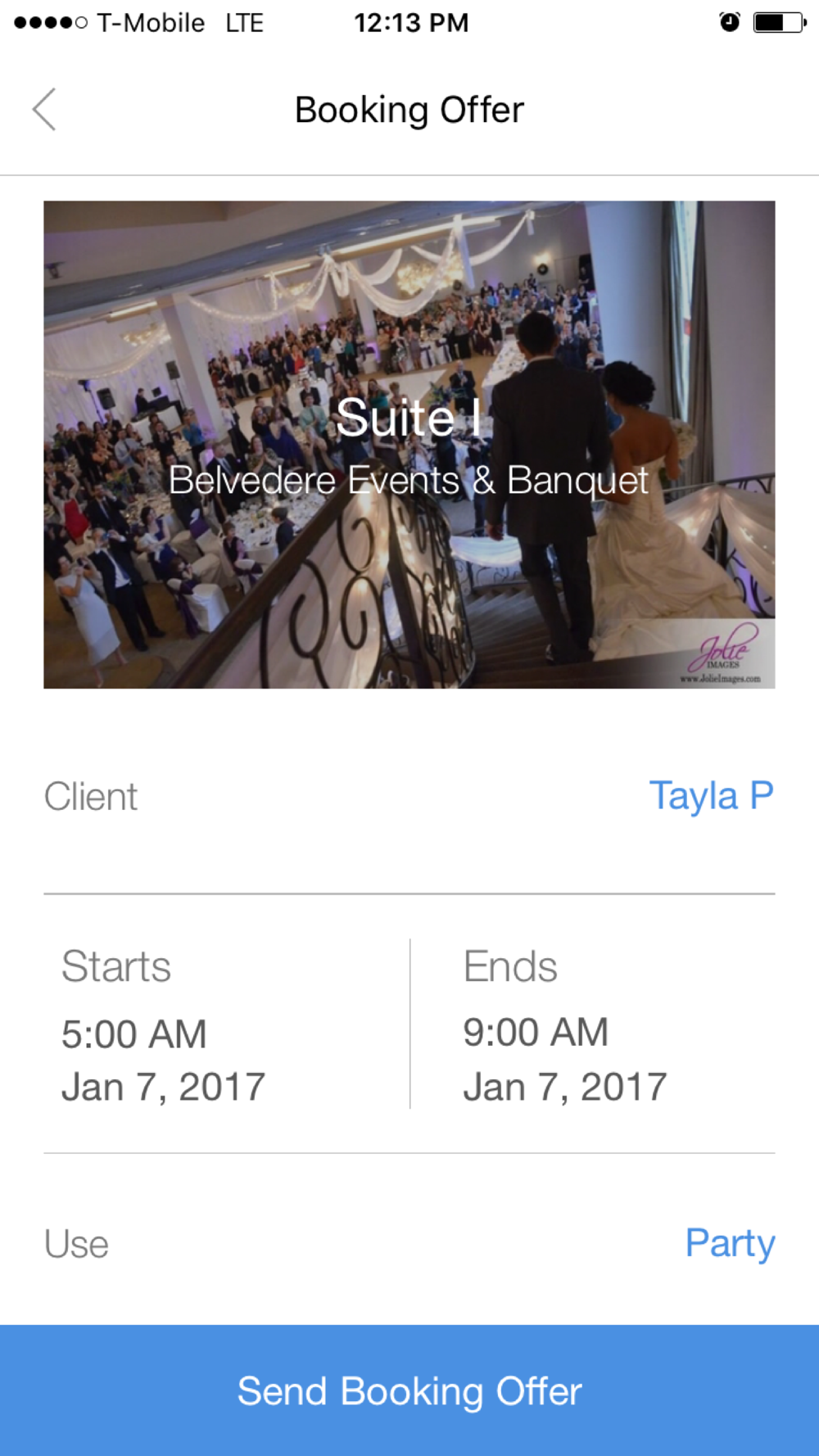Go back from Booking Offer
Viewport: 819px width, 1456px height.
tap(44, 110)
